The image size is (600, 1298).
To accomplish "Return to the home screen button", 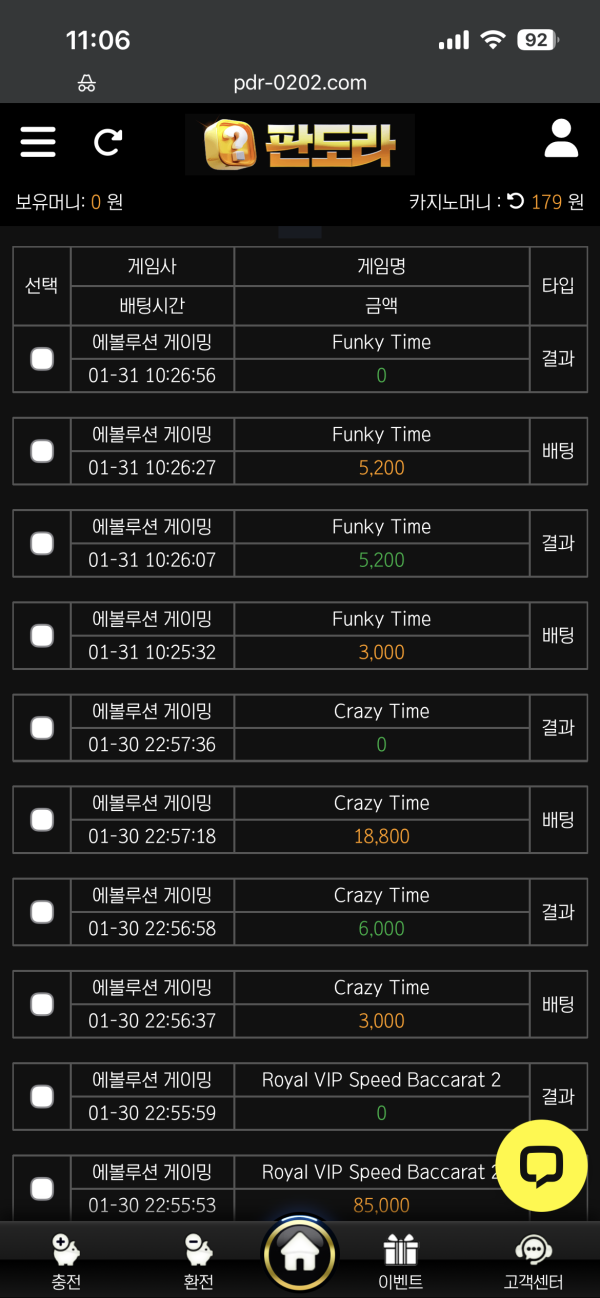I will (300, 1254).
